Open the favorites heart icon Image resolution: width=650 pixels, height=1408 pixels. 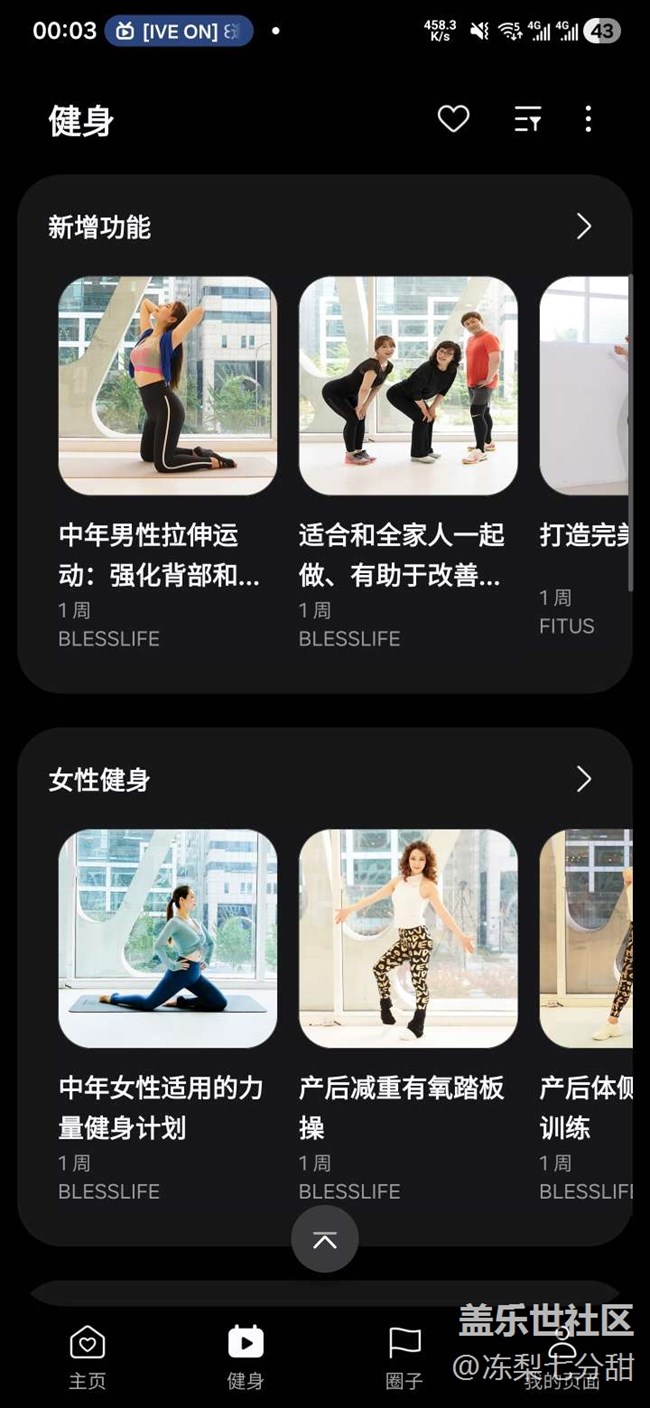coord(453,119)
